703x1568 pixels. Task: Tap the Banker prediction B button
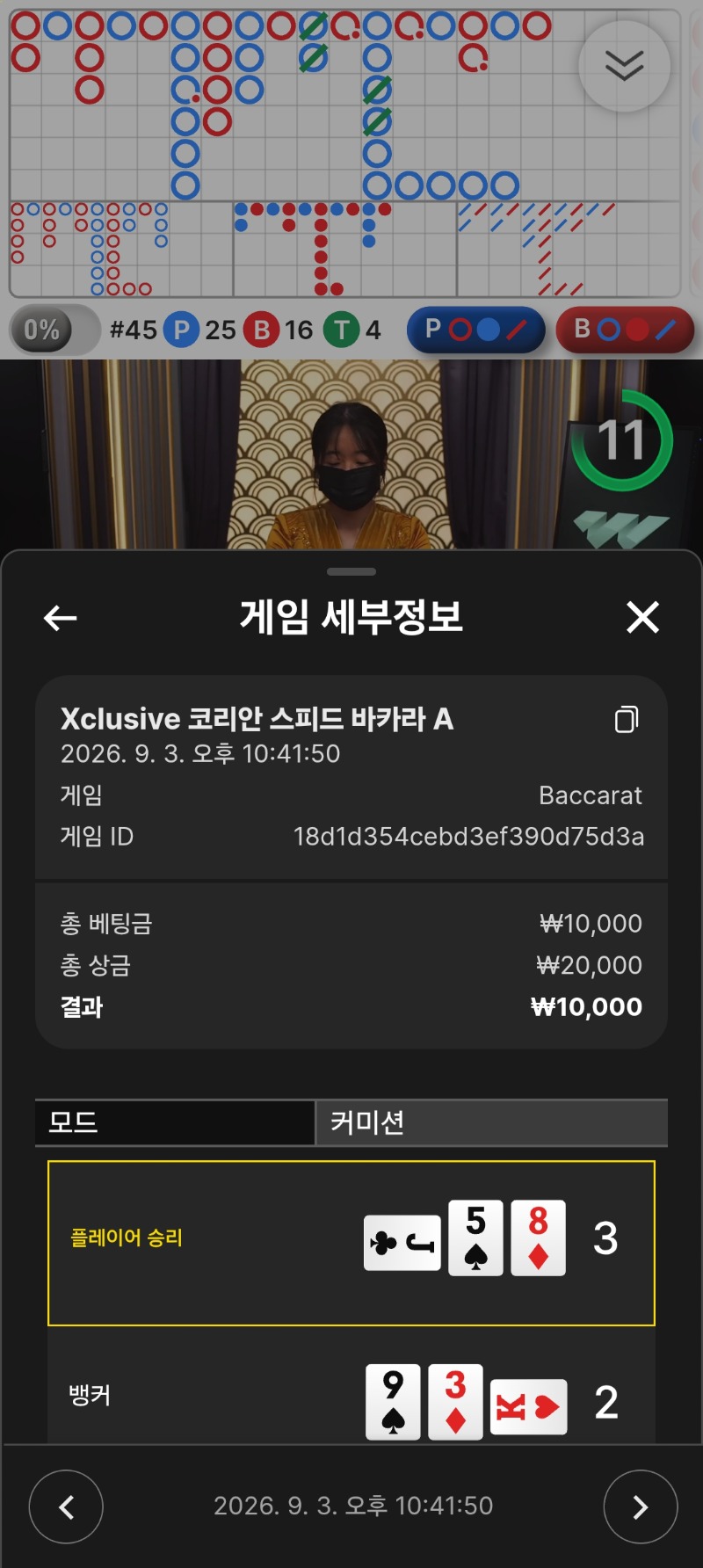(x=625, y=330)
